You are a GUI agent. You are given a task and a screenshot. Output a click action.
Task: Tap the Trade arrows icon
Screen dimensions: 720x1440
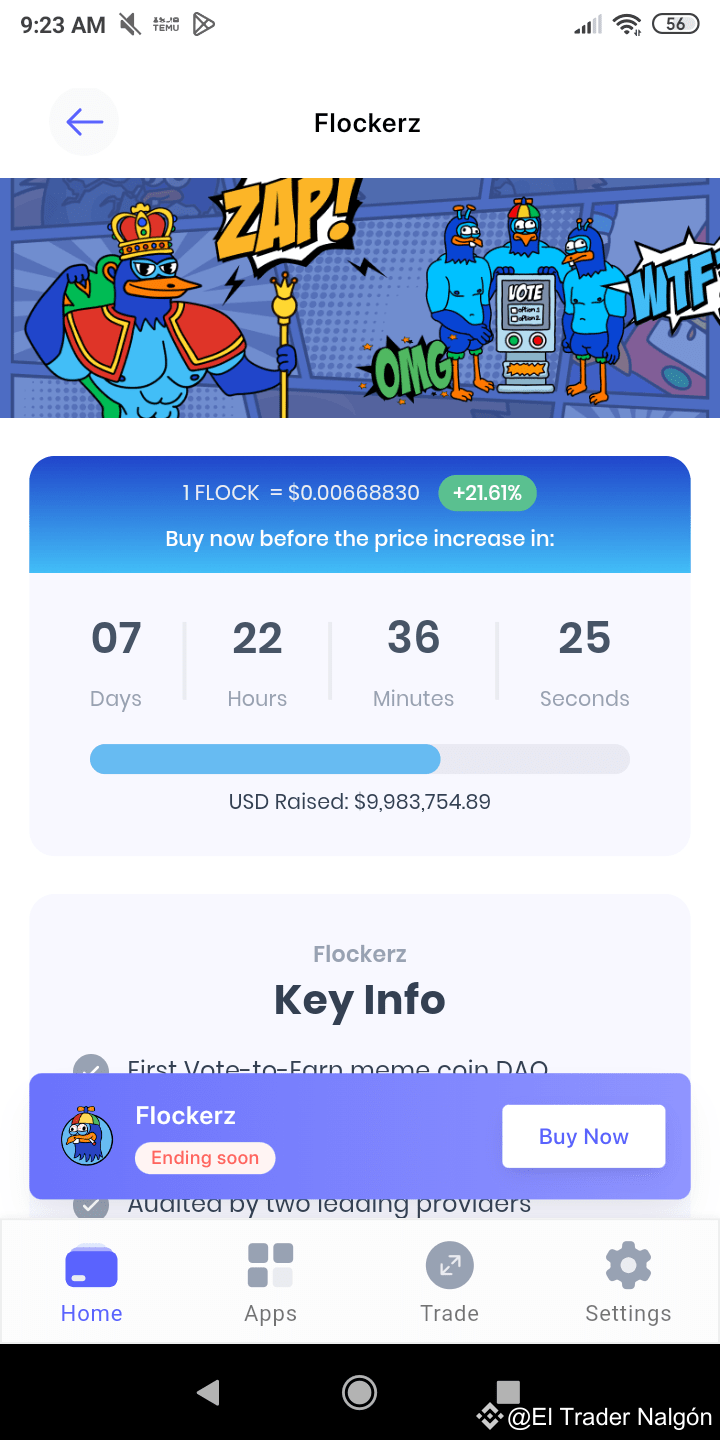tap(449, 1263)
